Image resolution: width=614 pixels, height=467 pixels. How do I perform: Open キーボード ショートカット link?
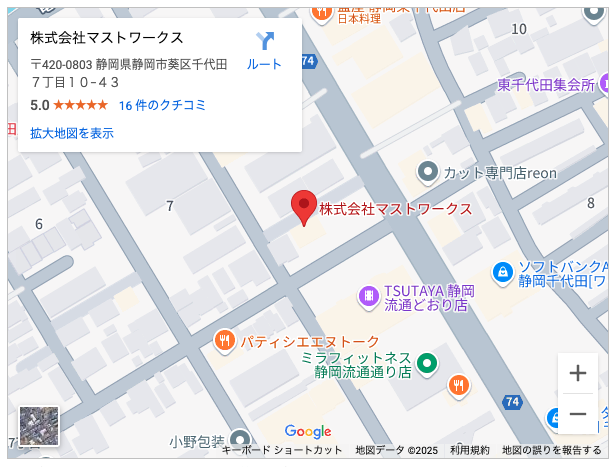pos(282,451)
